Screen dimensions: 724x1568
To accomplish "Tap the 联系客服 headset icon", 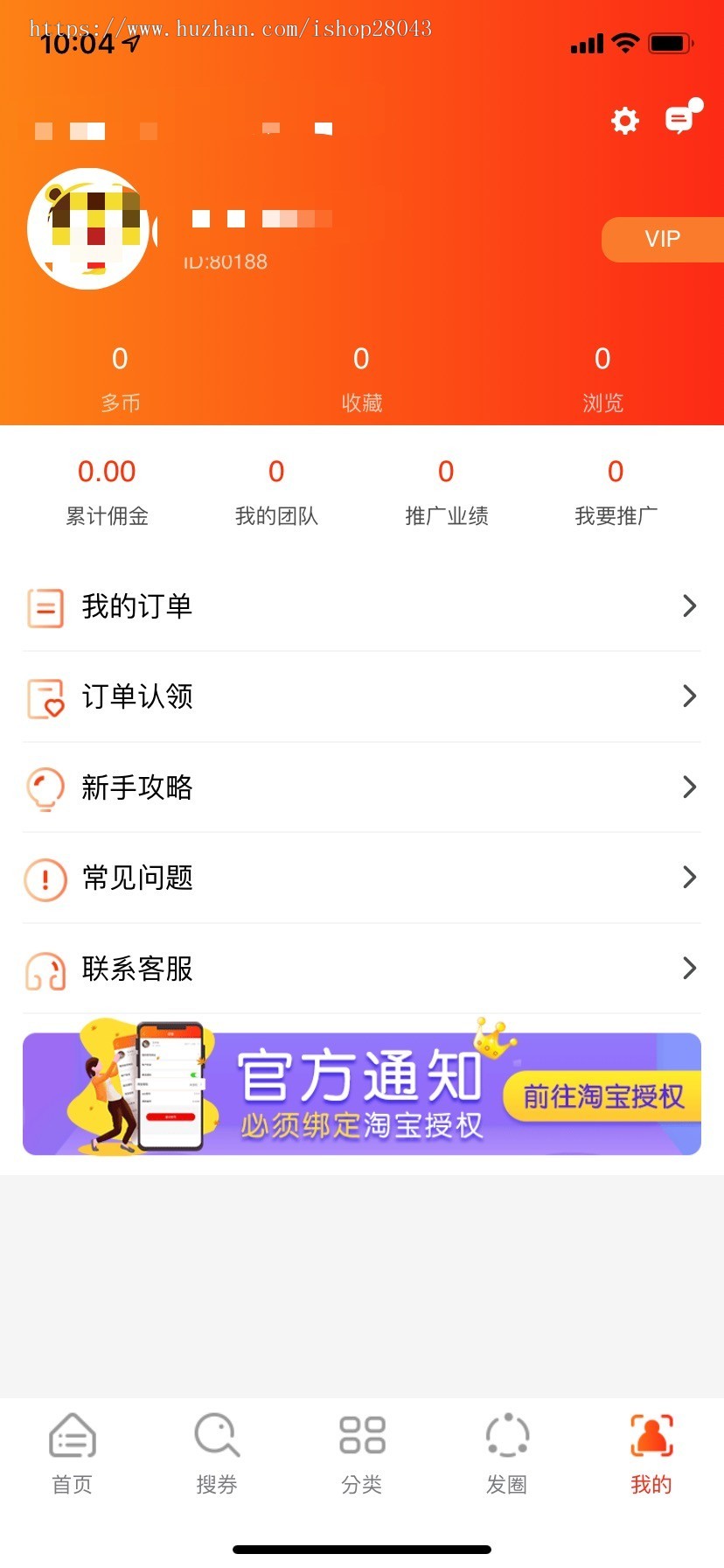I will 45,969.
